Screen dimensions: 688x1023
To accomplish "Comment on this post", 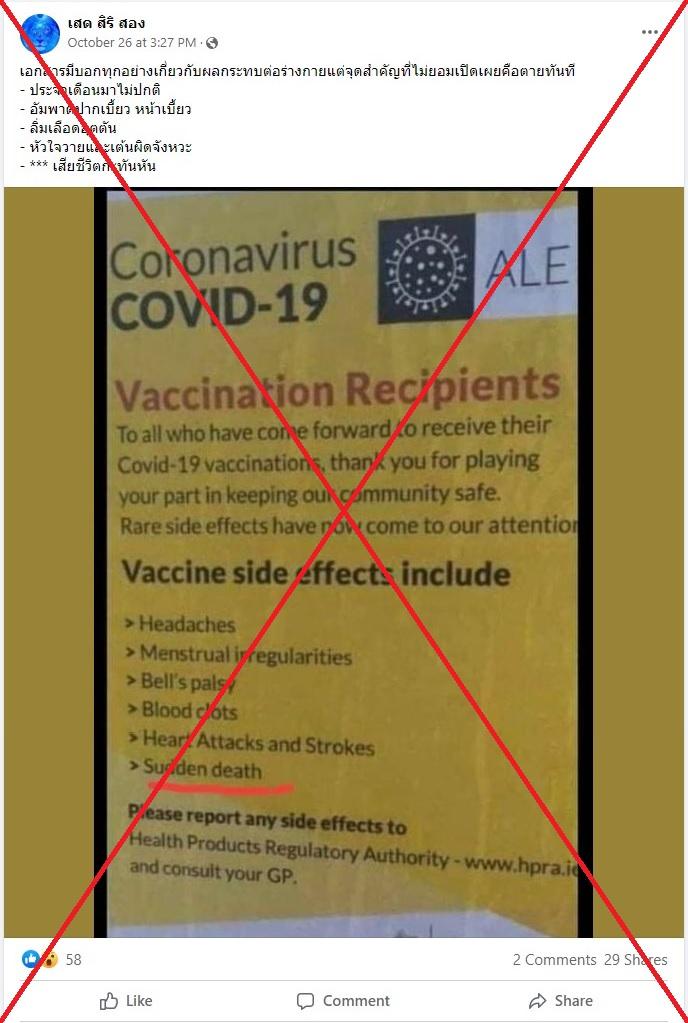I will pyautogui.click(x=343, y=1000).
